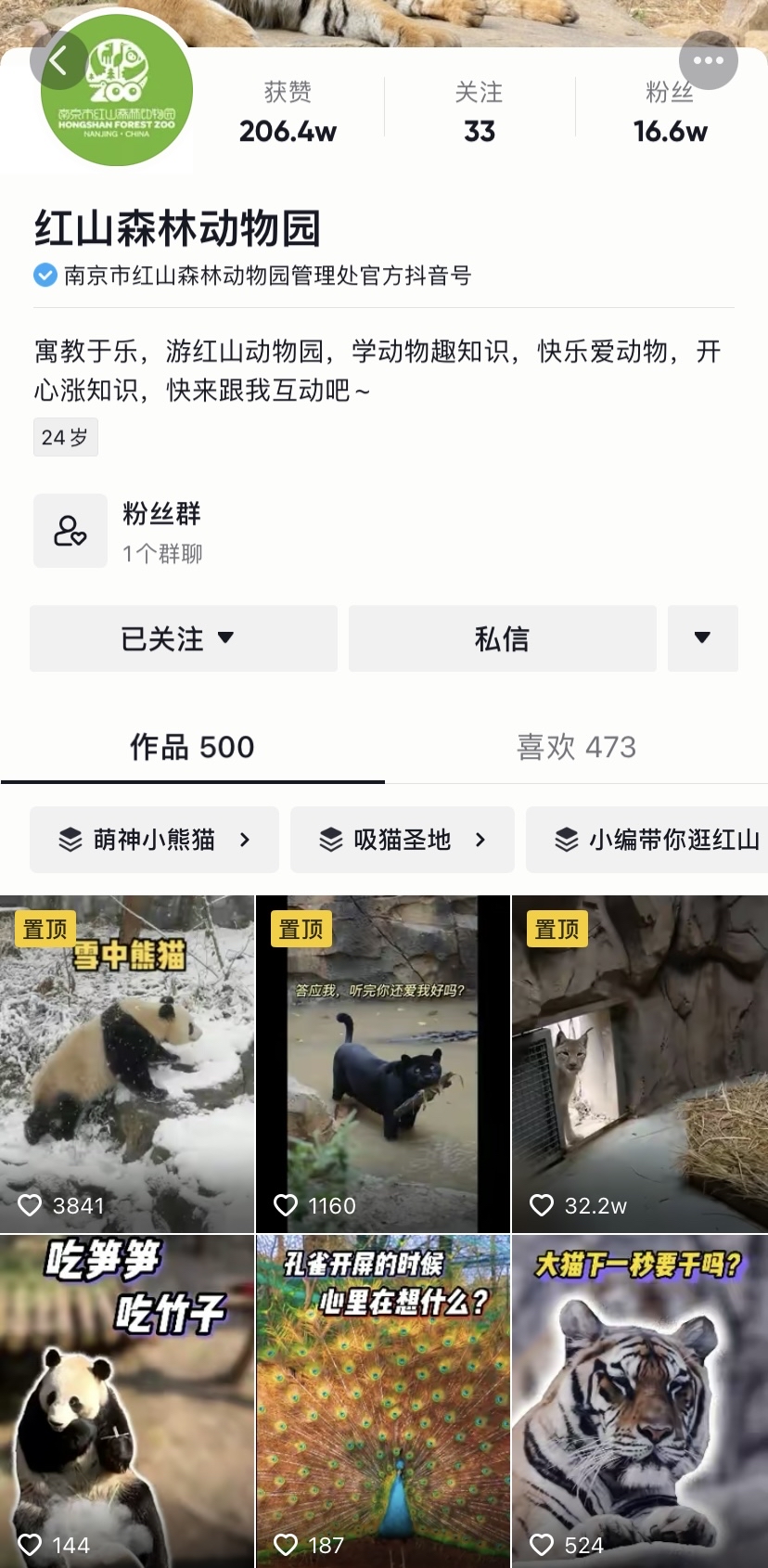The height and width of the screenshot is (1568, 768).
Task: Open the 吃笋笋吃竹子 panda video
Action: (127, 1401)
